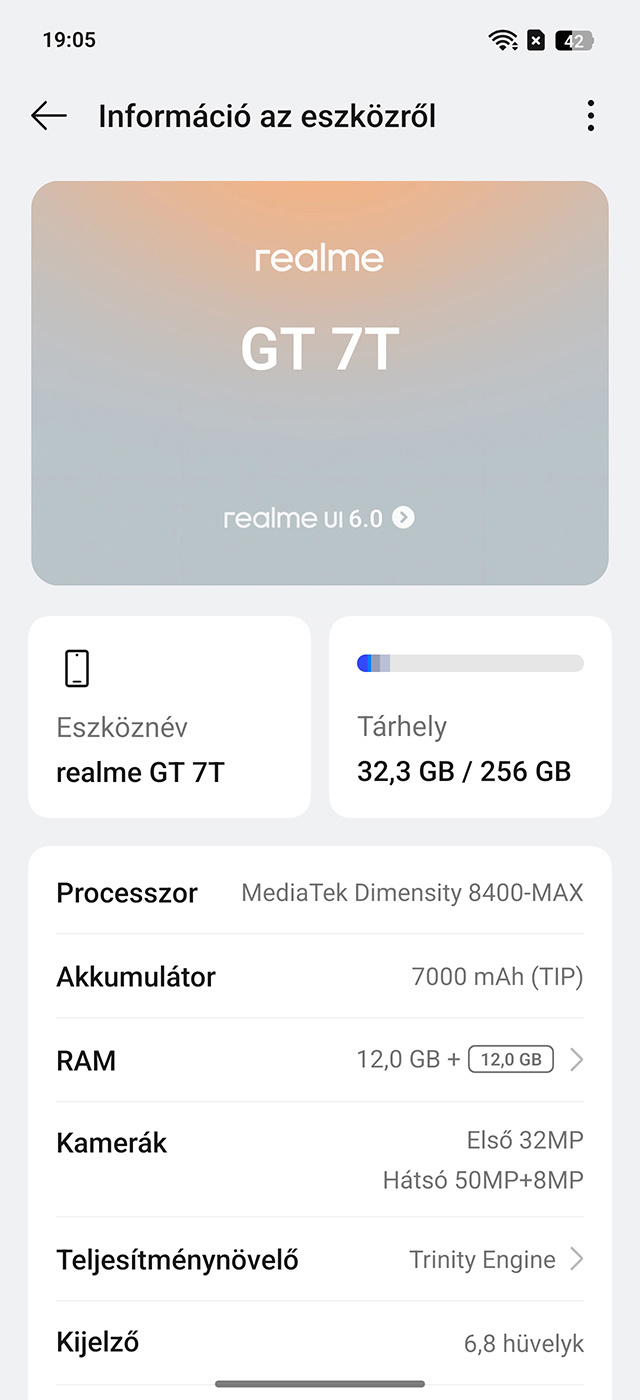Viewport: 640px width, 1400px height.
Task: Open the Tárhely storage card
Action: 470,717
